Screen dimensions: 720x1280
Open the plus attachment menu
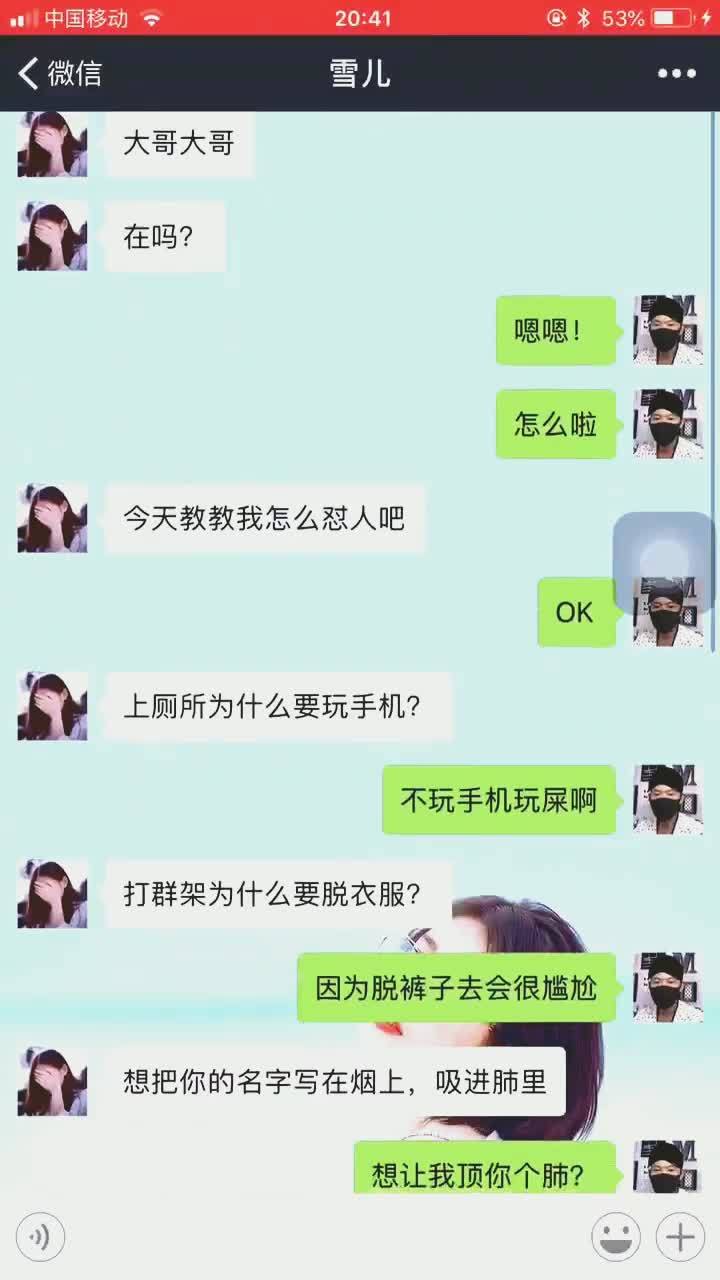[681, 1238]
